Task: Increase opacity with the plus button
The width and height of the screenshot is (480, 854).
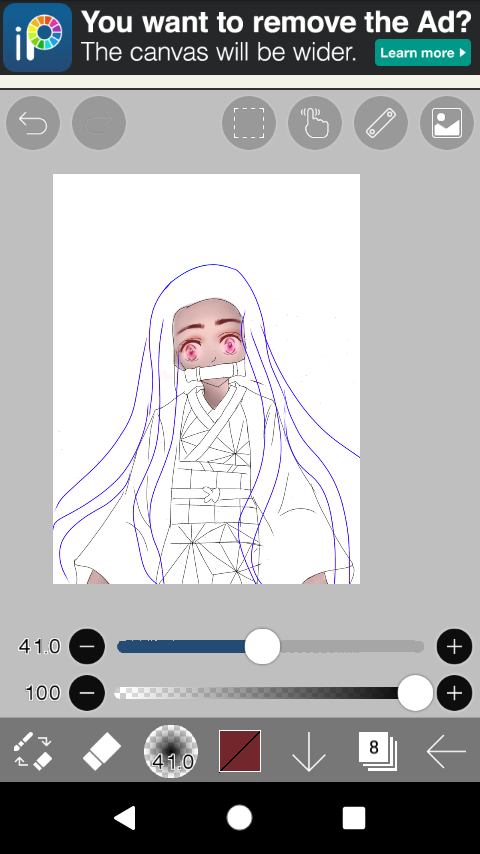Action: (454, 693)
